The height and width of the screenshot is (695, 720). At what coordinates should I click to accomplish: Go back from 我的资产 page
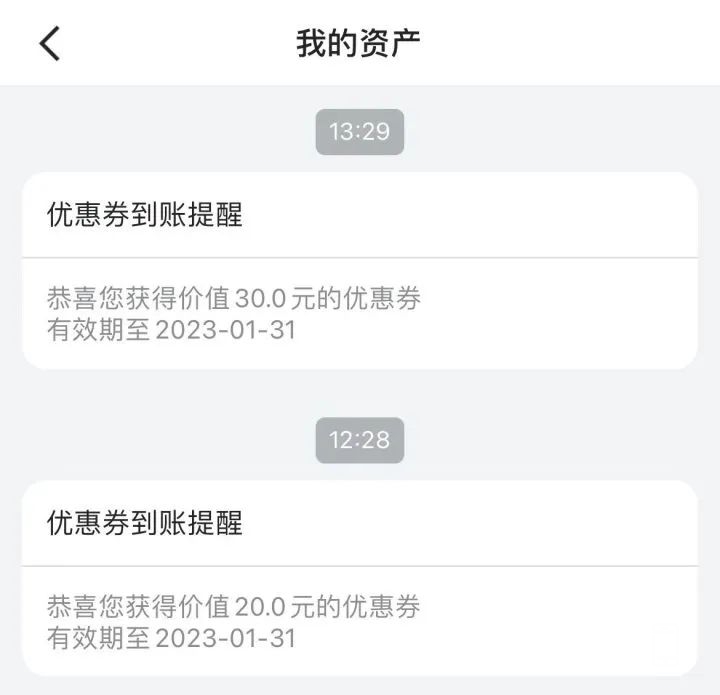[50, 43]
